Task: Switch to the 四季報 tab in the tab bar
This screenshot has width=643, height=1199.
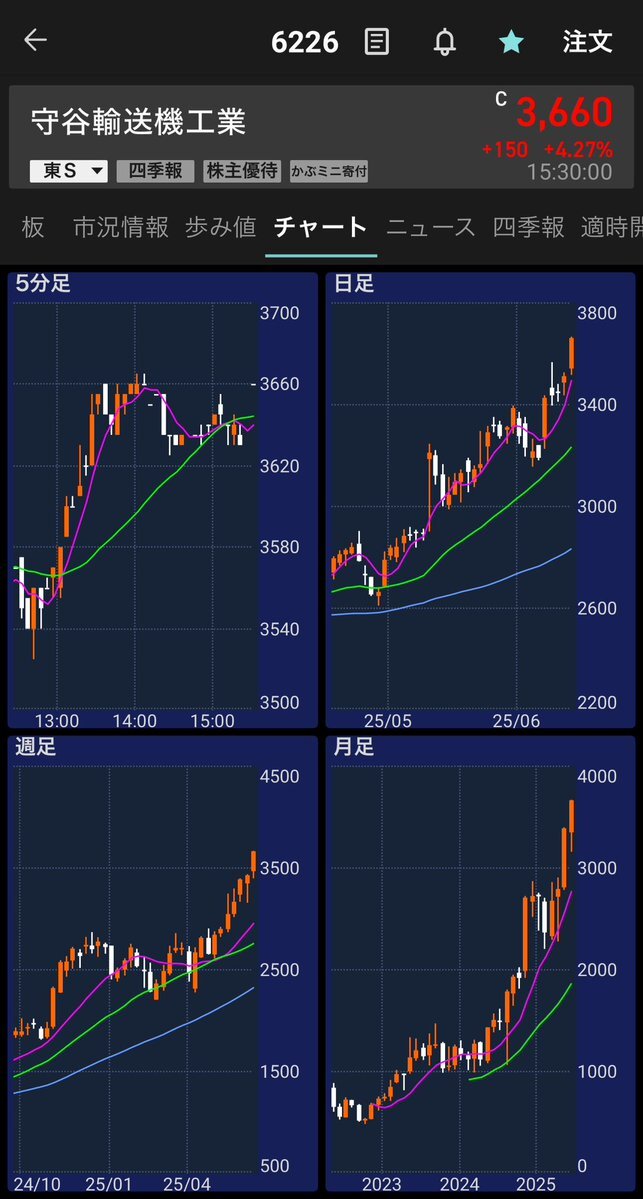Action: click(528, 227)
